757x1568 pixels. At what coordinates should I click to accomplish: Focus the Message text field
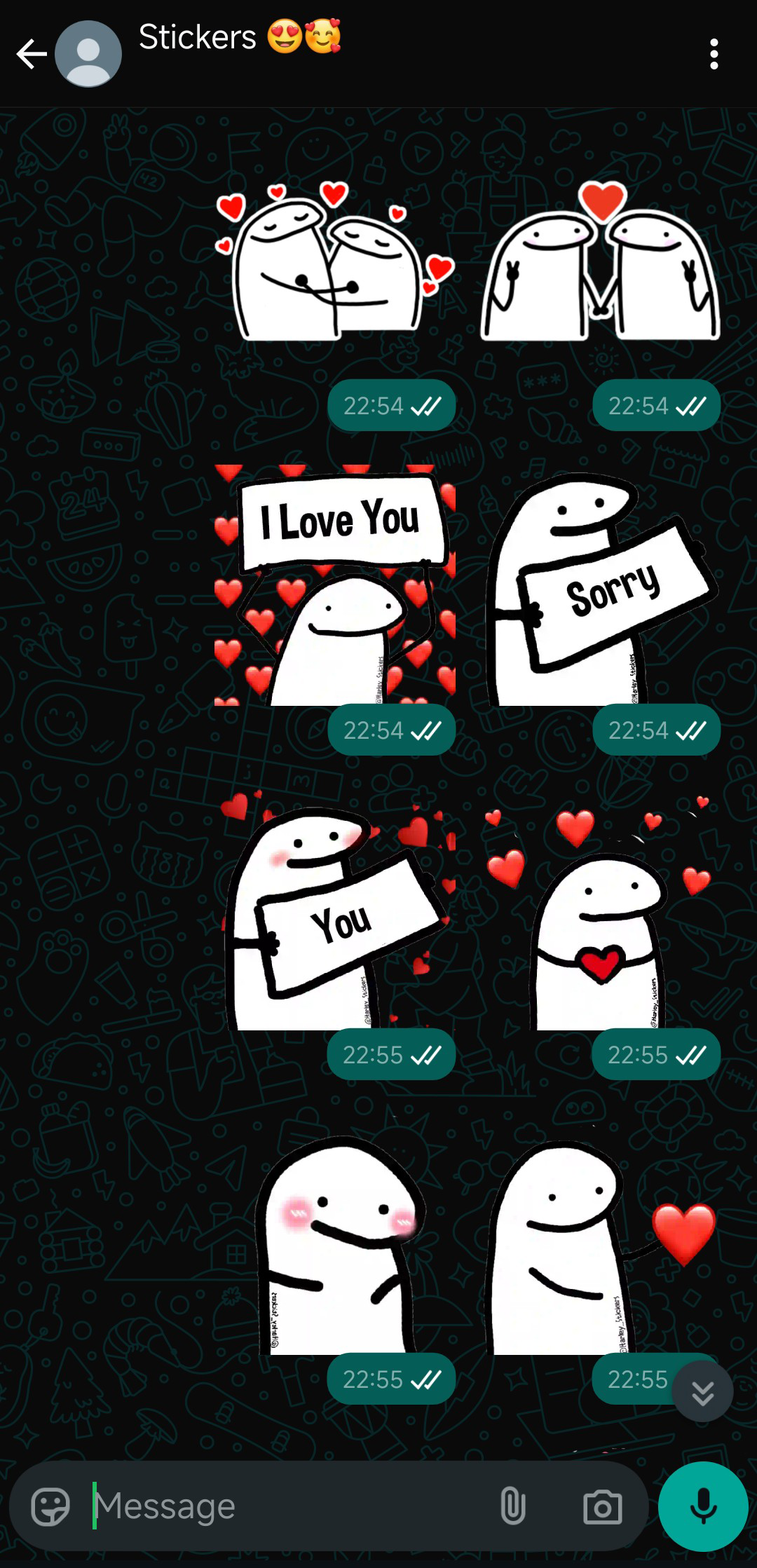click(287, 1506)
